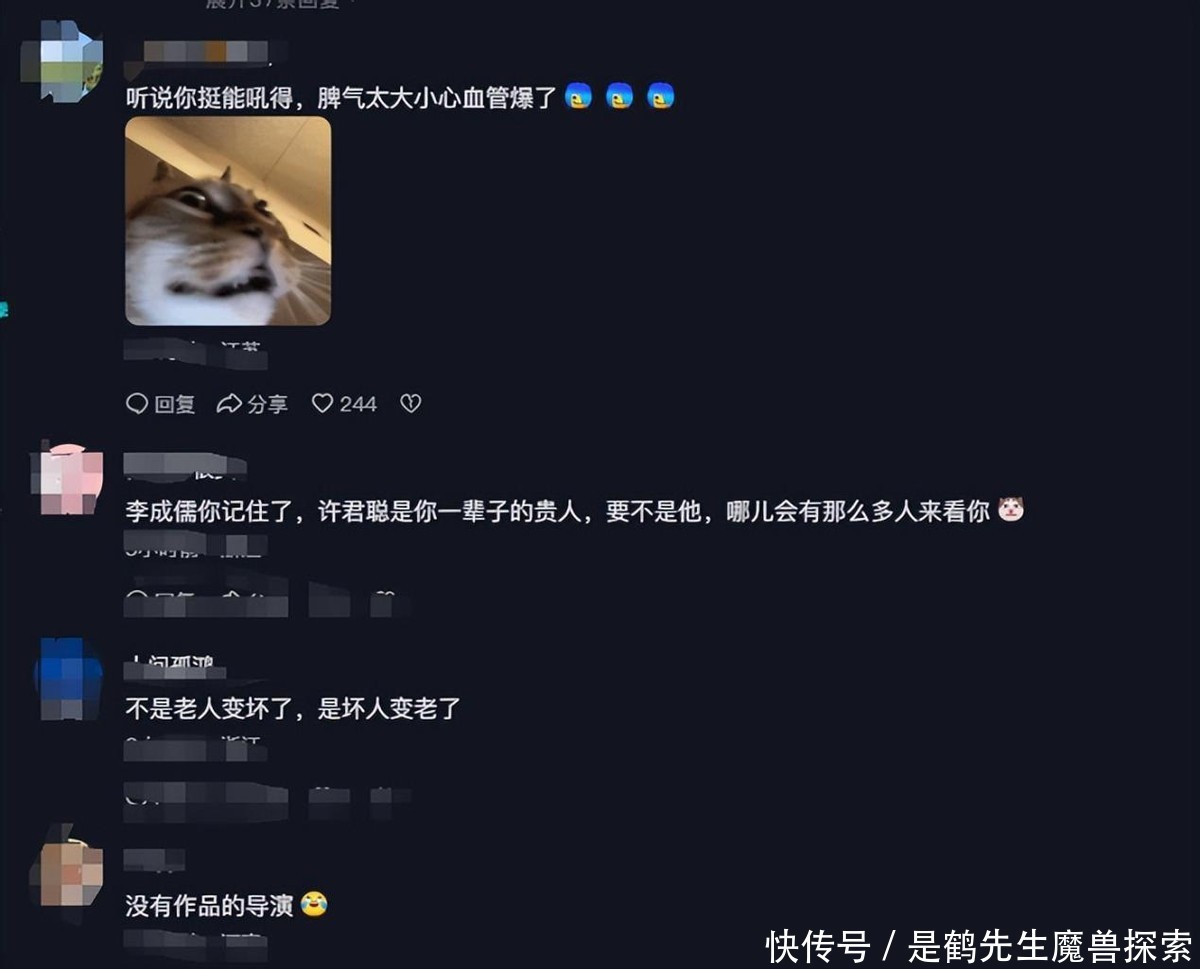The width and height of the screenshot is (1200, 969).
Task: Share the comment with the cat picture
Action: (252, 404)
